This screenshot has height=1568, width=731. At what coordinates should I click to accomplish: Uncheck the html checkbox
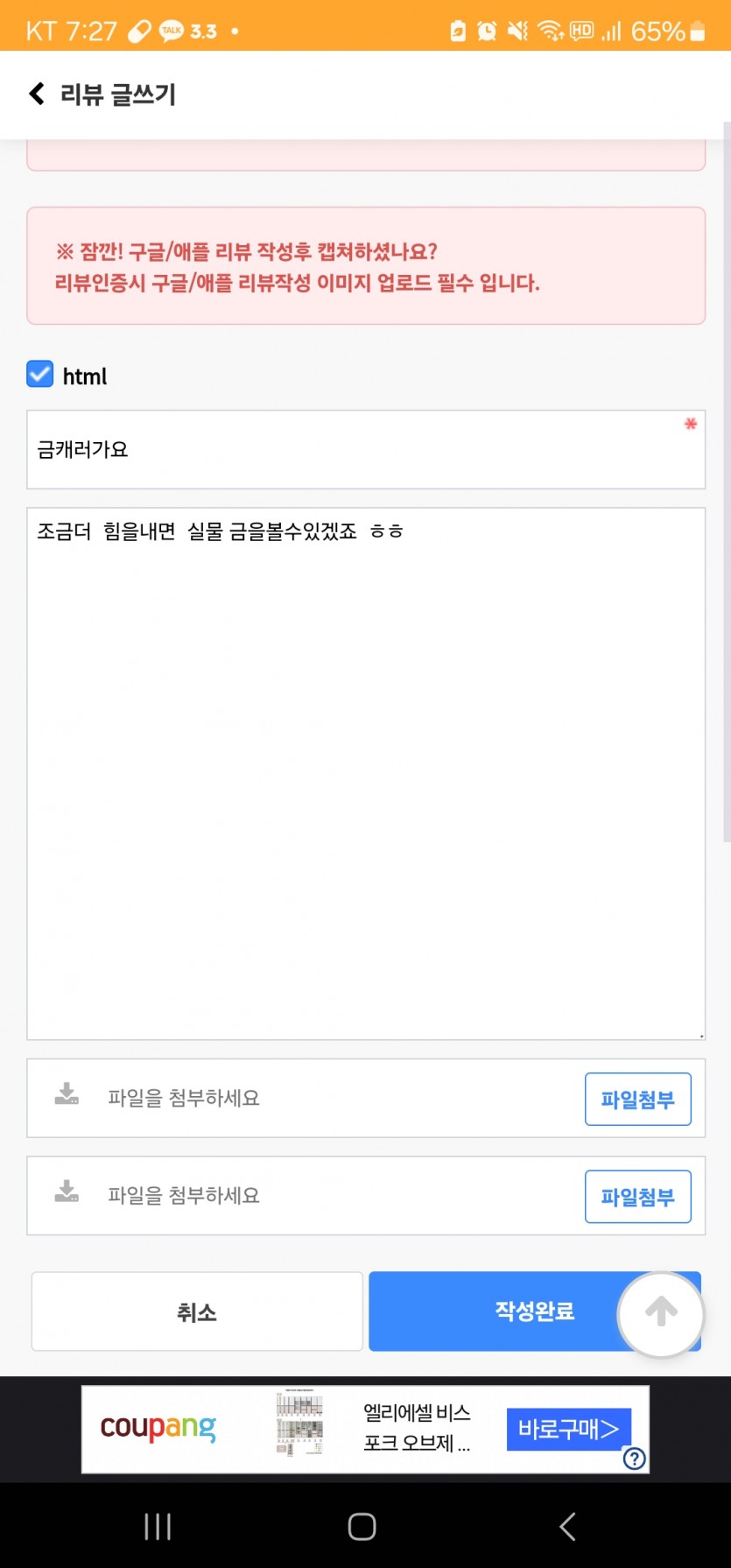[40, 375]
